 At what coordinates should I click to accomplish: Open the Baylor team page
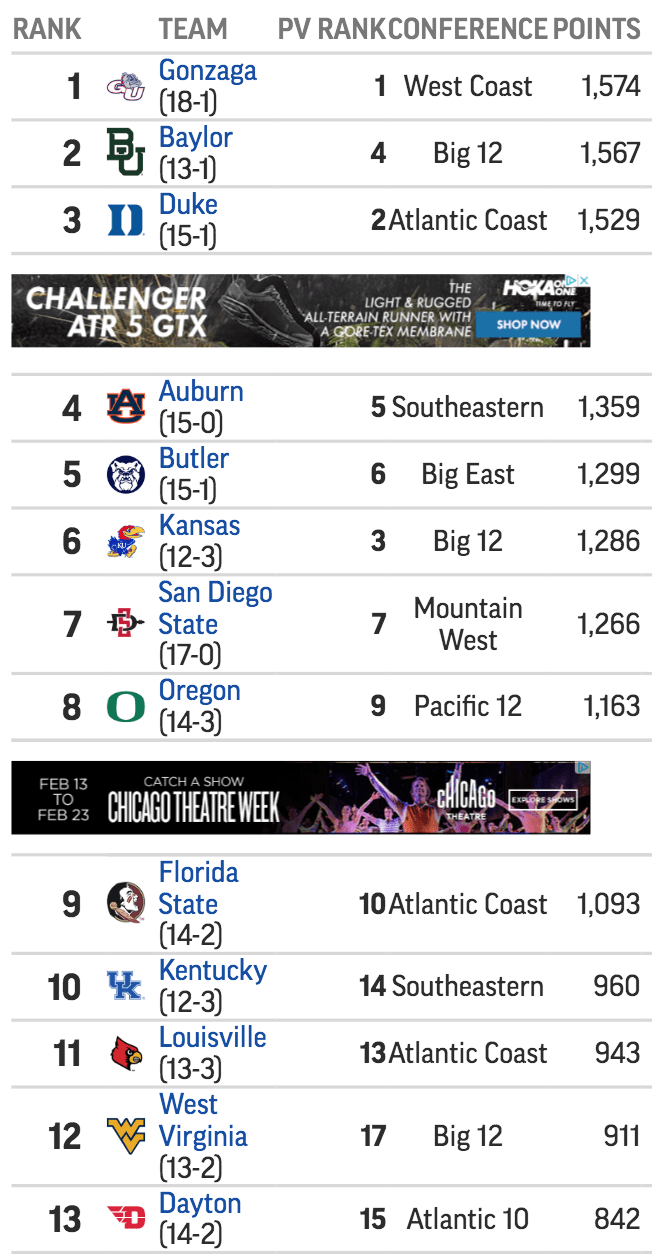coord(195,138)
